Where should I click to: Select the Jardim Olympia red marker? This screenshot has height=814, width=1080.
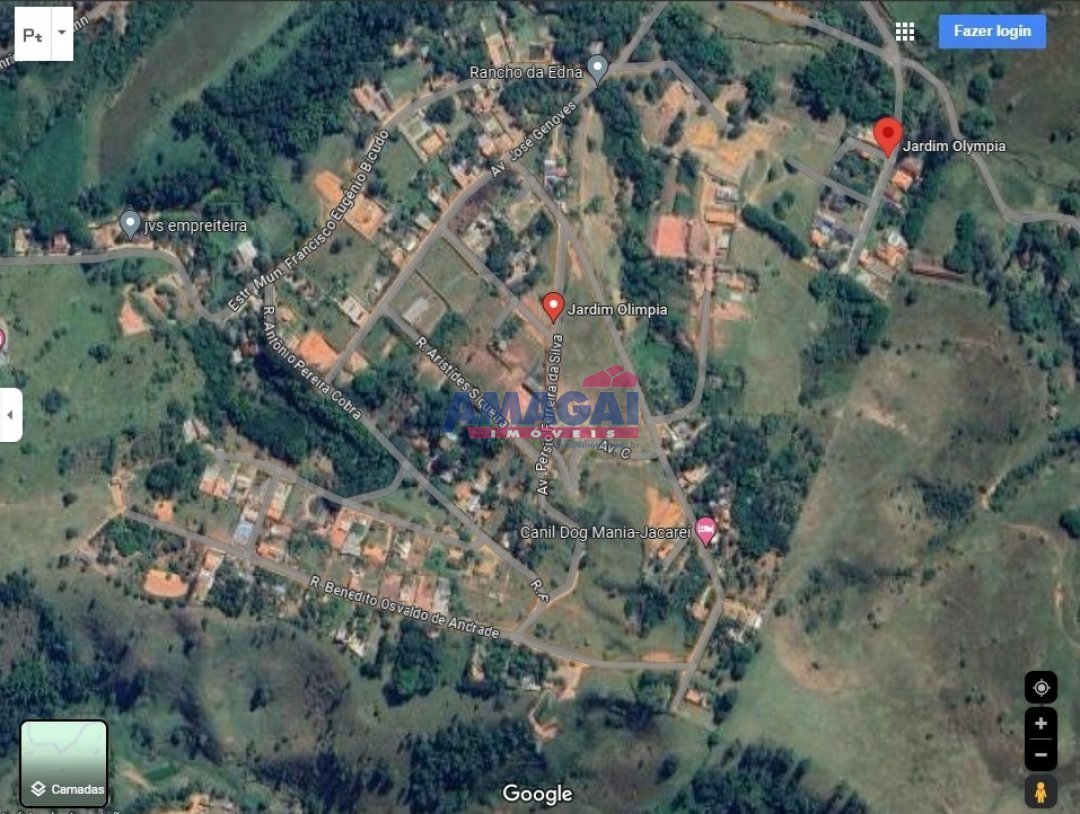887,135
